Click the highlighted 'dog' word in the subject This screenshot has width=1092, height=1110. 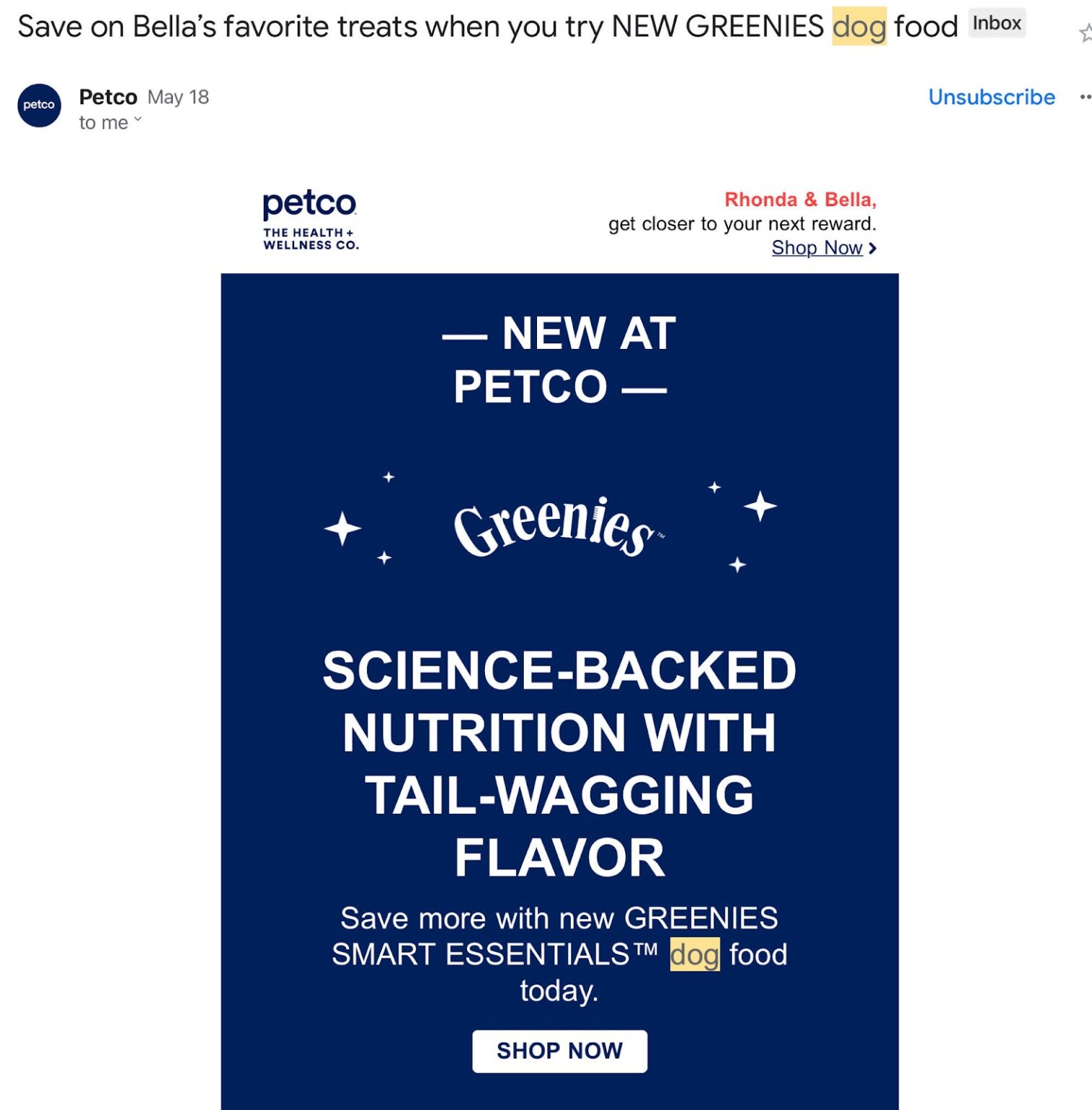(x=859, y=25)
